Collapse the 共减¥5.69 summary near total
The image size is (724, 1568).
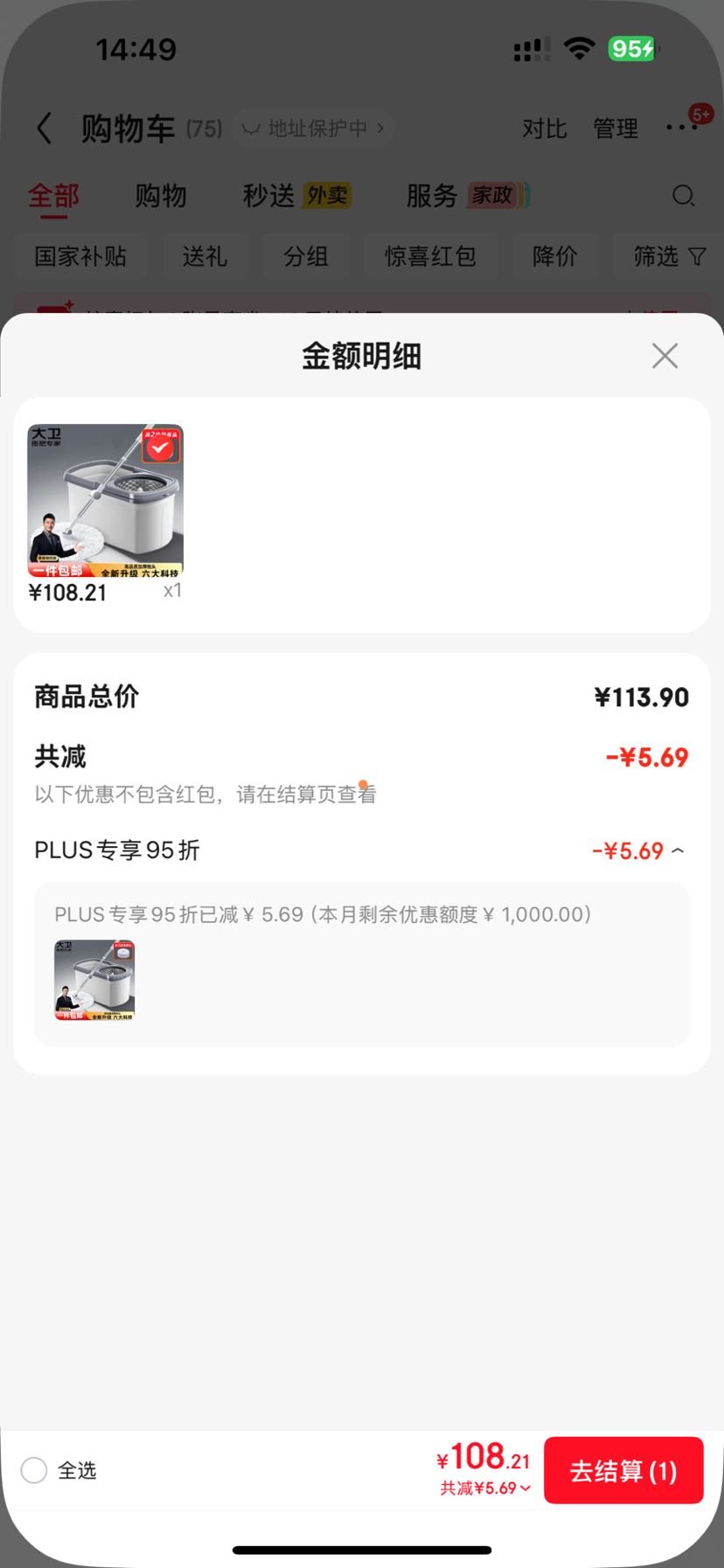pyautogui.click(x=486, y=1488)
